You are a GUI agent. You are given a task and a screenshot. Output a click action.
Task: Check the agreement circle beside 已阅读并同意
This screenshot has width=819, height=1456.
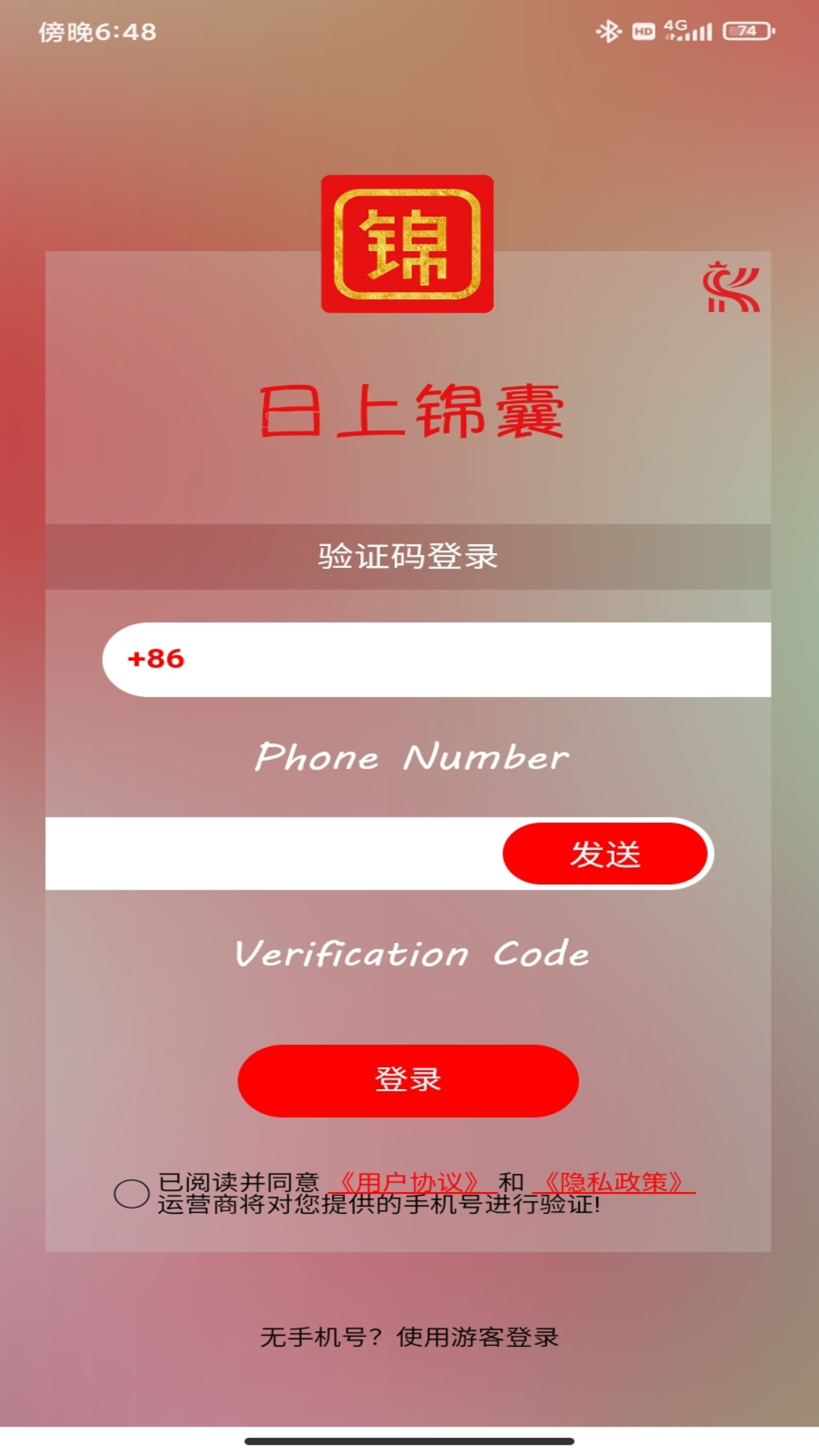[x=131, y=1194]
